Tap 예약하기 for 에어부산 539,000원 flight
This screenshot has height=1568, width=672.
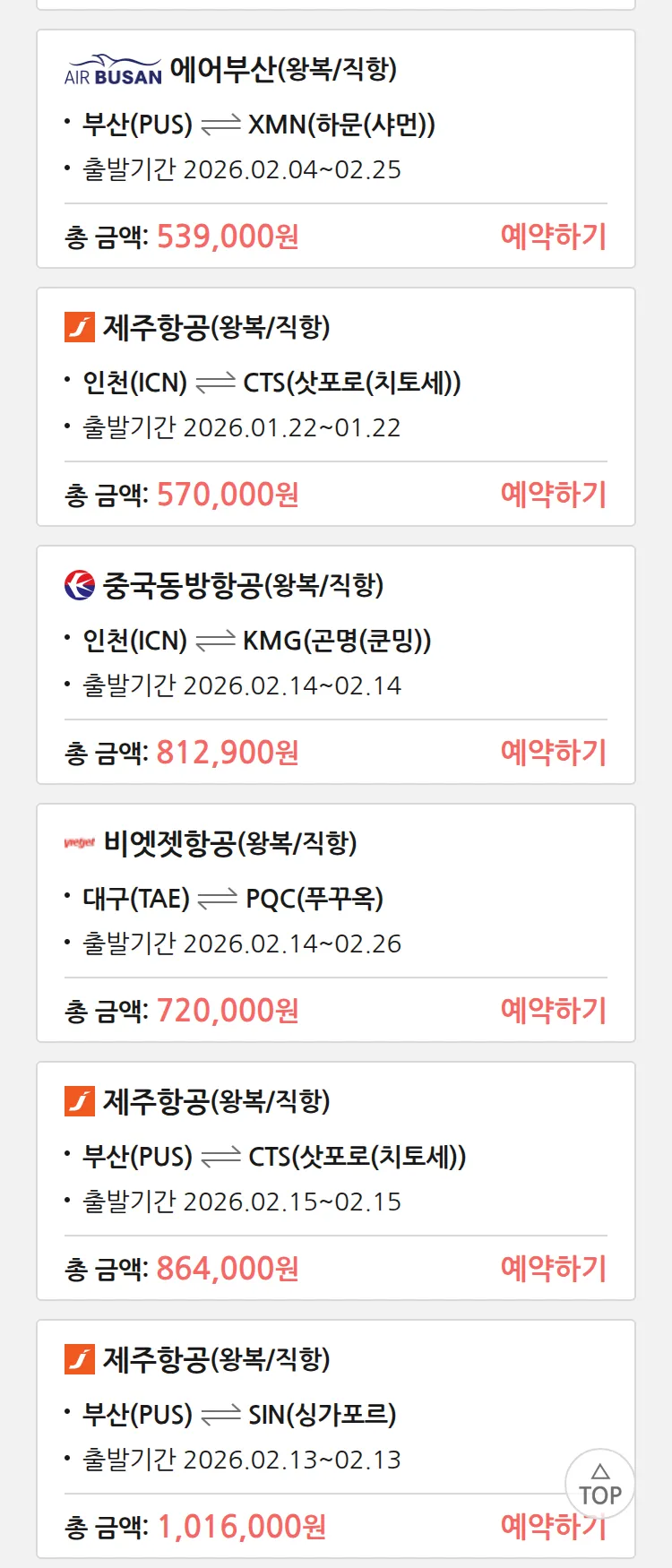pyautogui.click(x=553, y=237)
